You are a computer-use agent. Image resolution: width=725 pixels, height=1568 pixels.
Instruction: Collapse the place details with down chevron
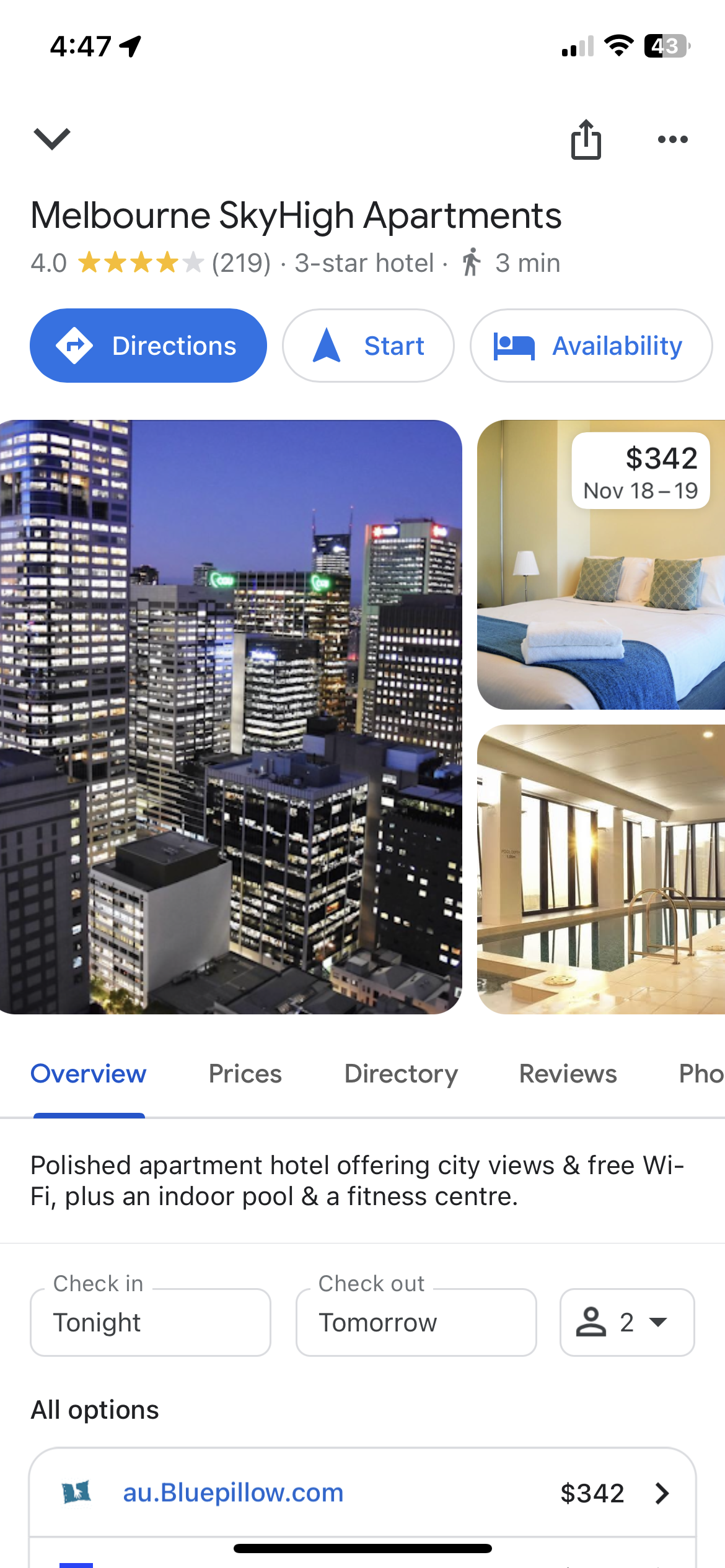(52, 139)
